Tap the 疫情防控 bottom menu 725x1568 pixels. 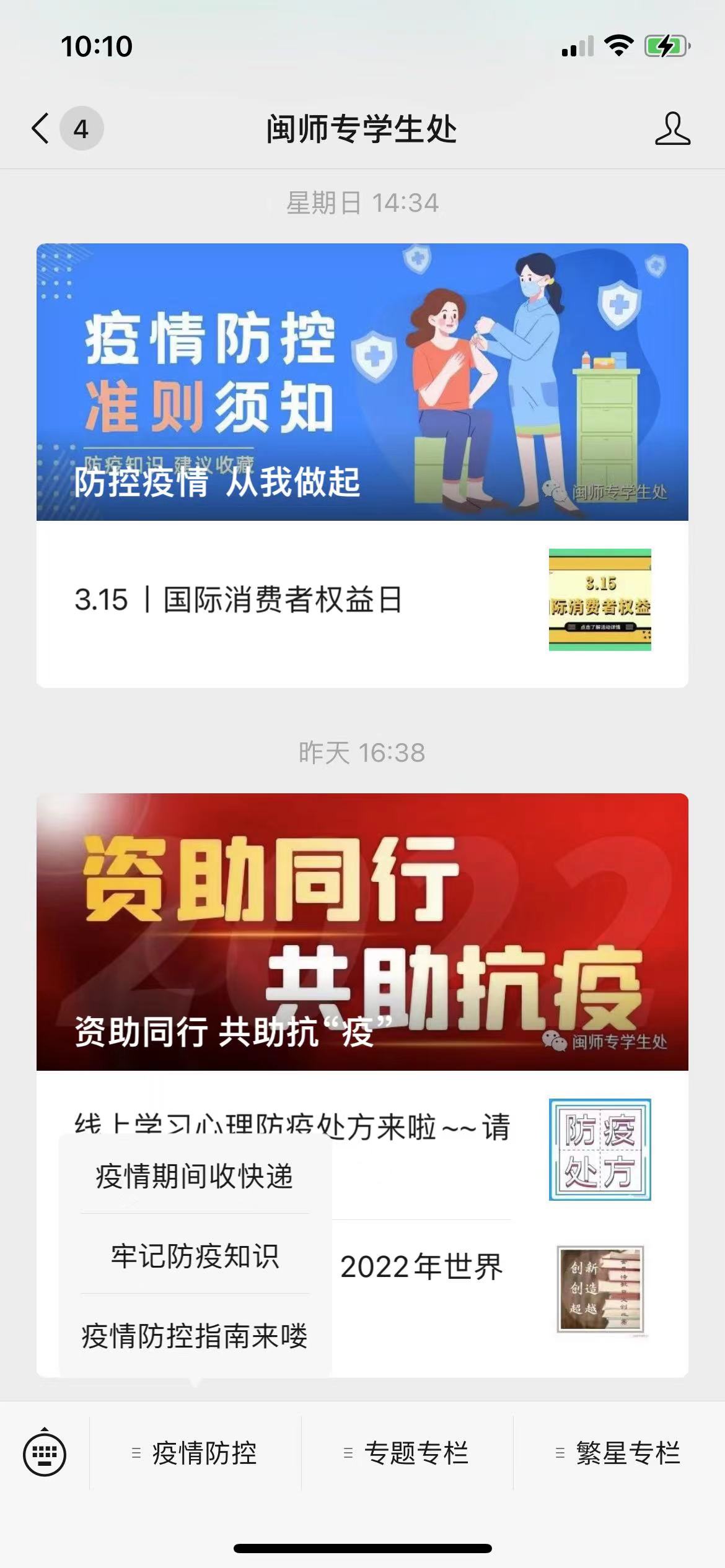pyautogui.click(x=196, y=1453)
